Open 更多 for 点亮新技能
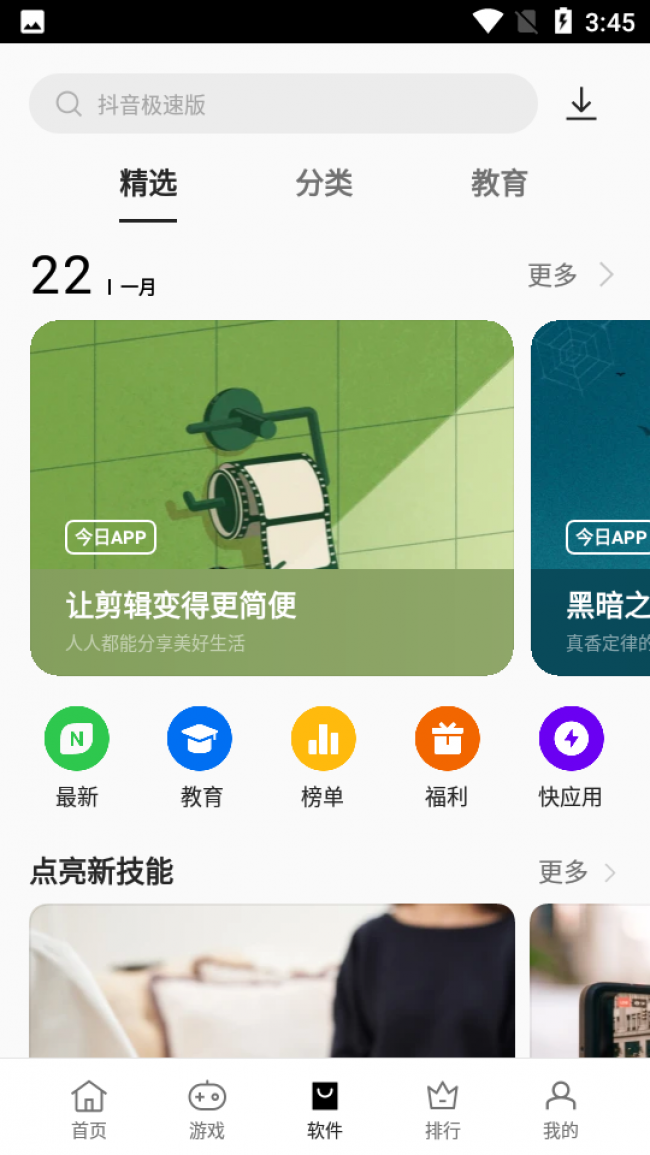This screenshot has height=1155, width=650. (x=577, y=872)
